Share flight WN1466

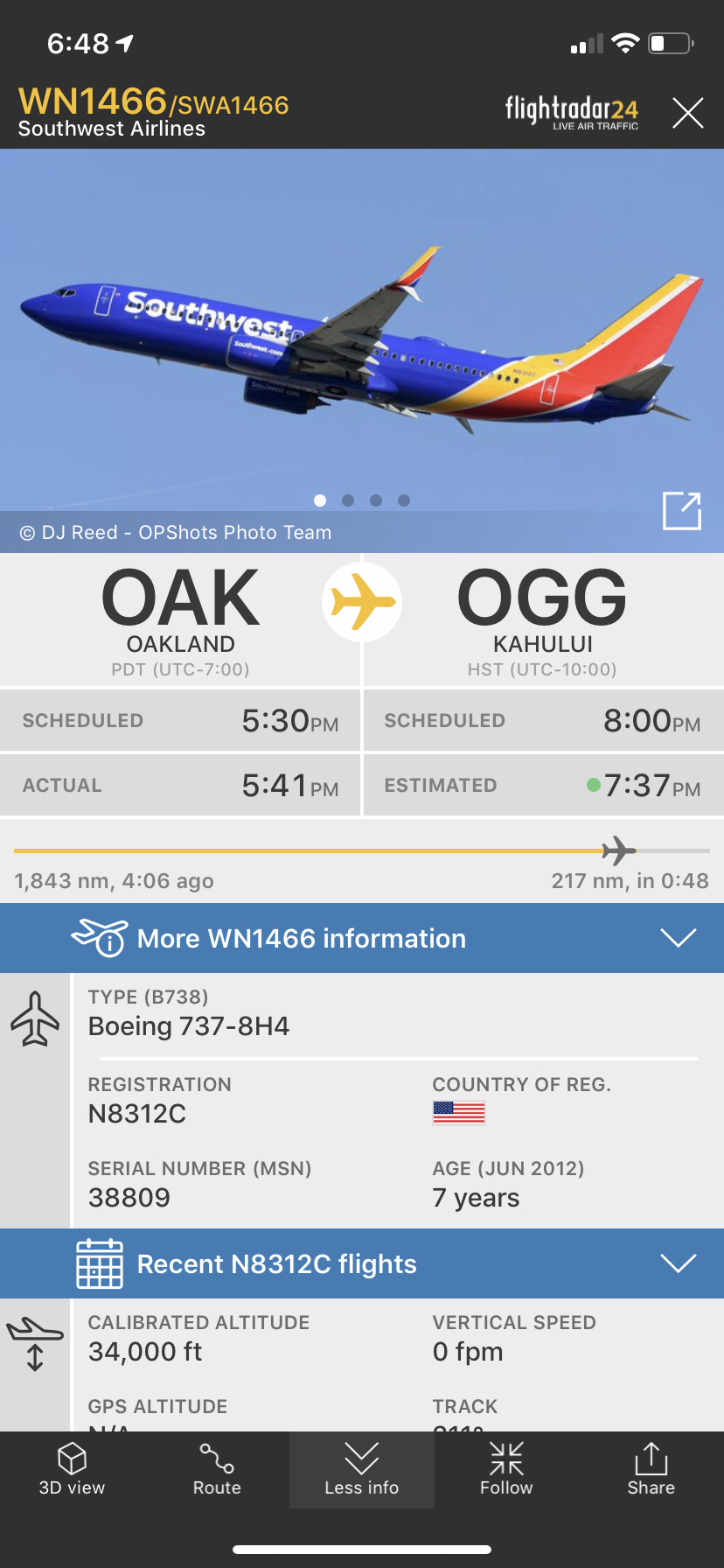point(651,1470)
